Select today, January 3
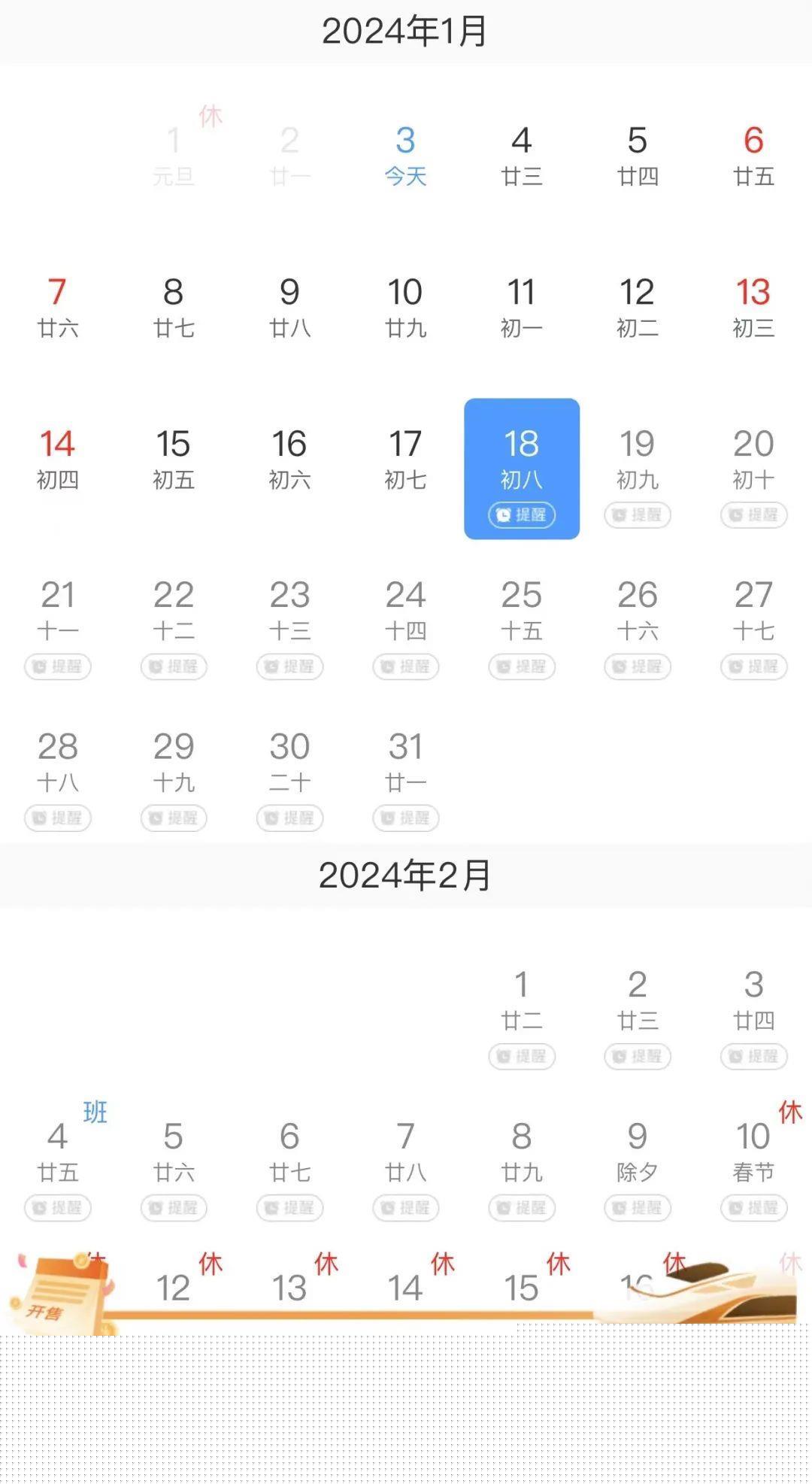Image resolution: width=812 pixels, height=1484 pixels. pyautogui.click(x=405, y=154)
